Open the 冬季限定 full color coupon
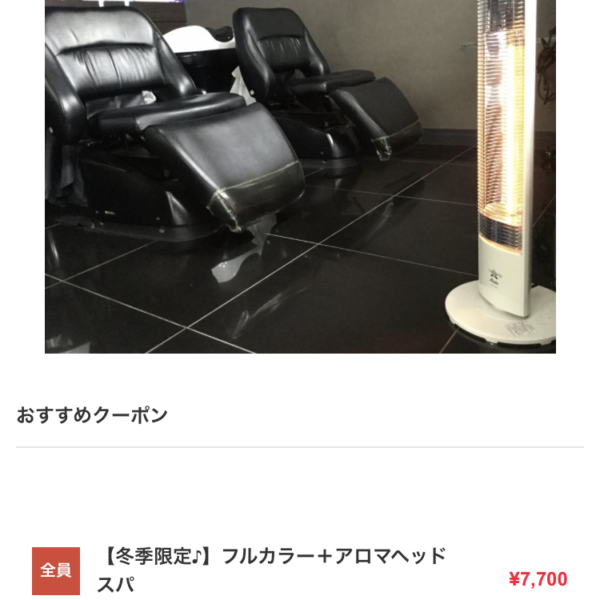Screen dimensions: 600x600 [x=271, y=569]
